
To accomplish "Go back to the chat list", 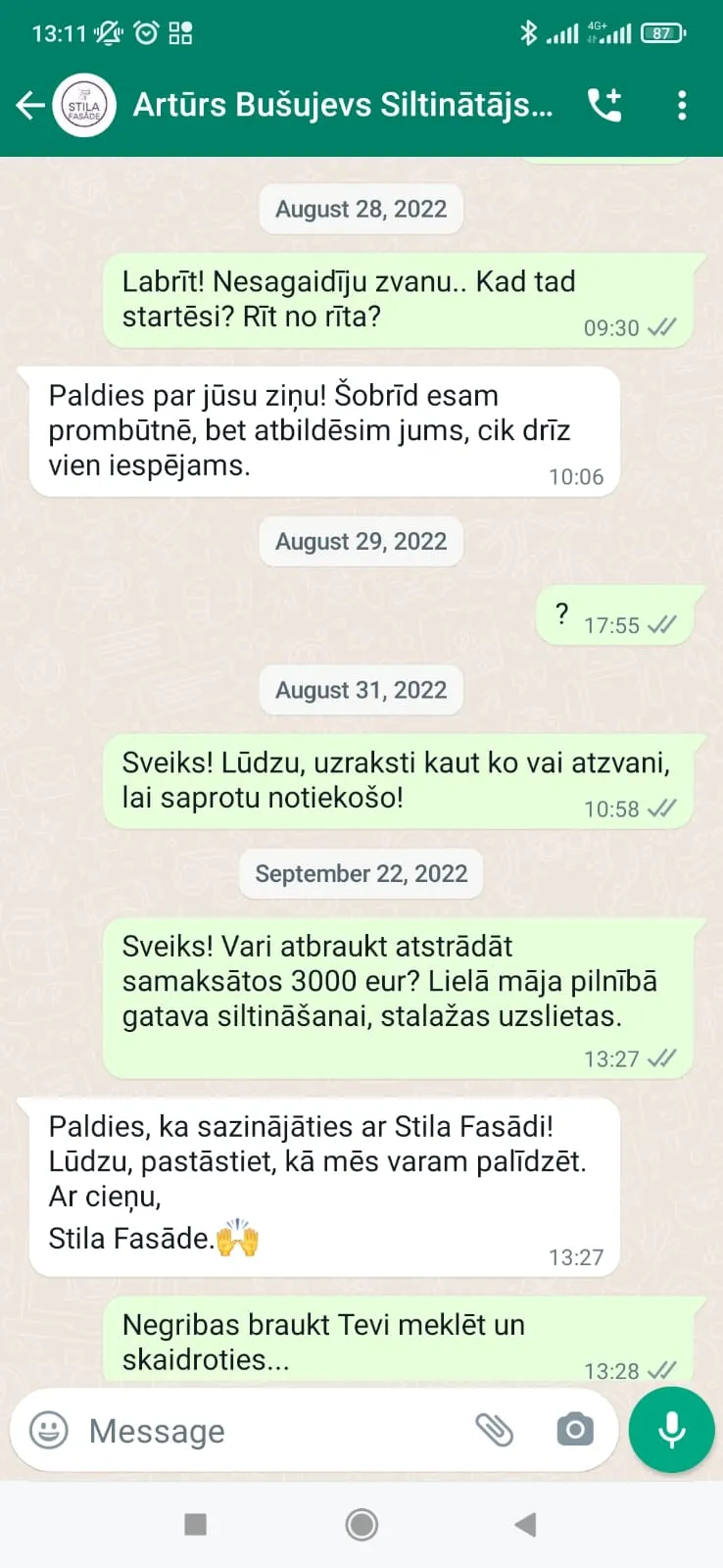I will point(30,105).
